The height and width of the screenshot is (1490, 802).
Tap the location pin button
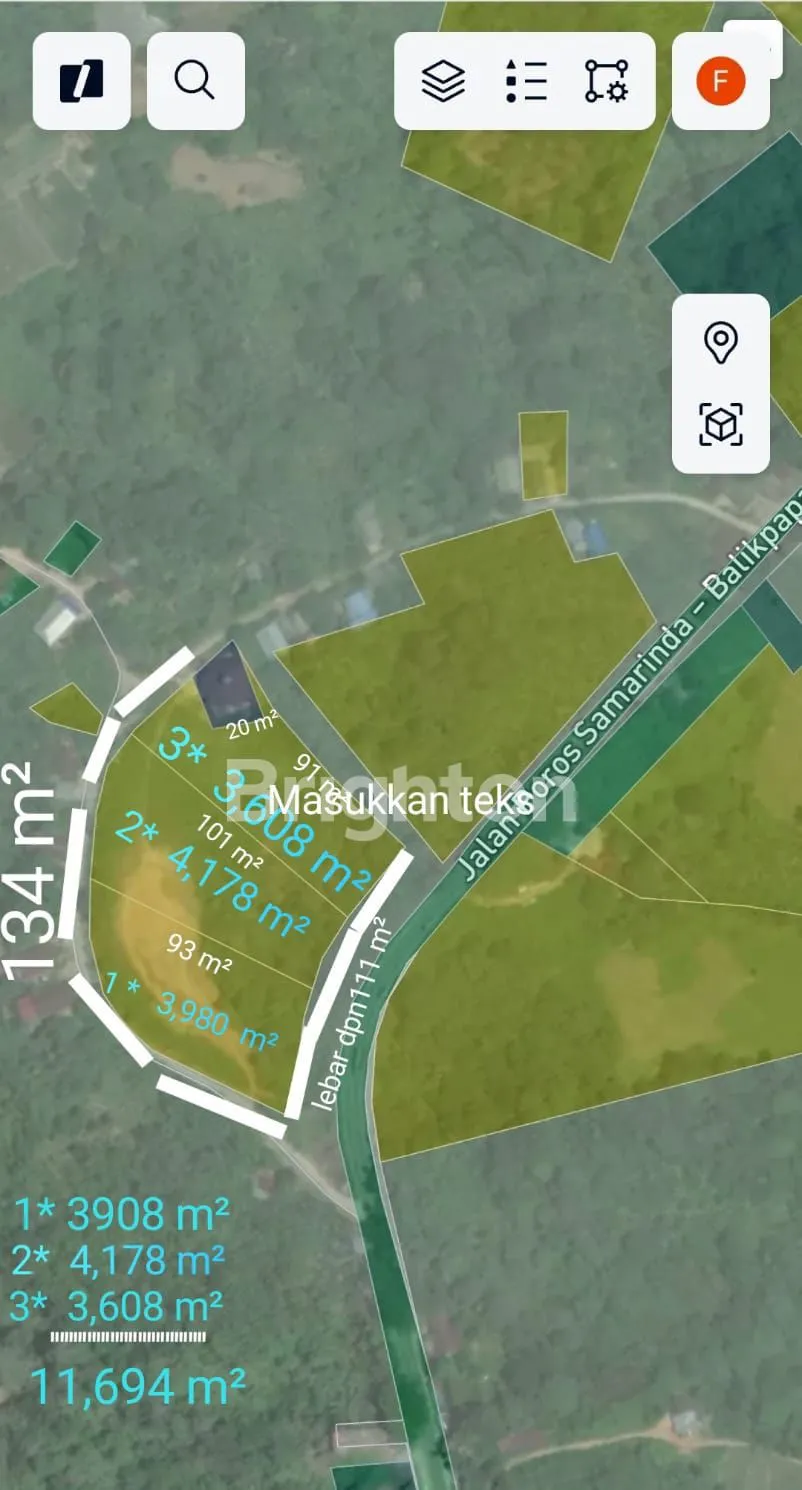pos(720,343)
